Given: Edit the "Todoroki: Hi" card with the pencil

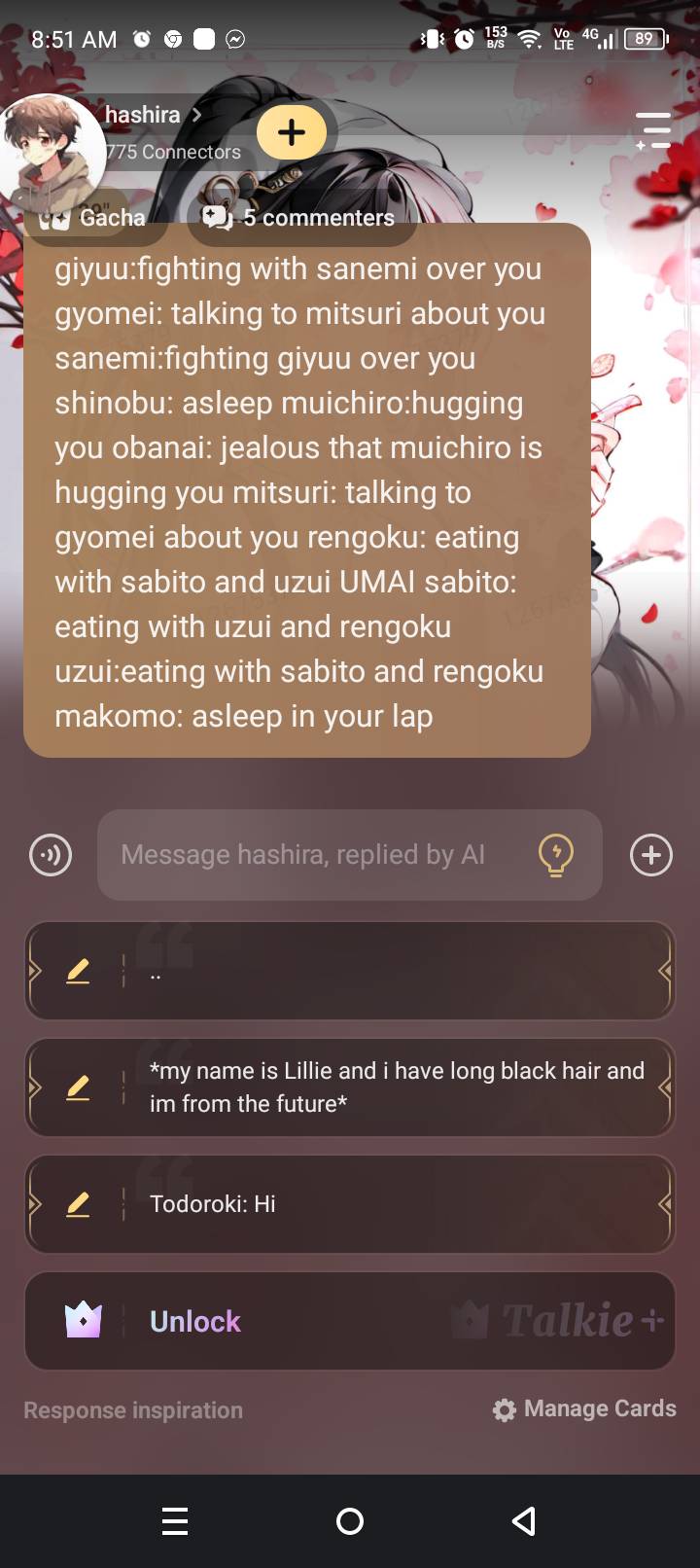Looking at the screenshot, I should click(x=78, y=1204).
